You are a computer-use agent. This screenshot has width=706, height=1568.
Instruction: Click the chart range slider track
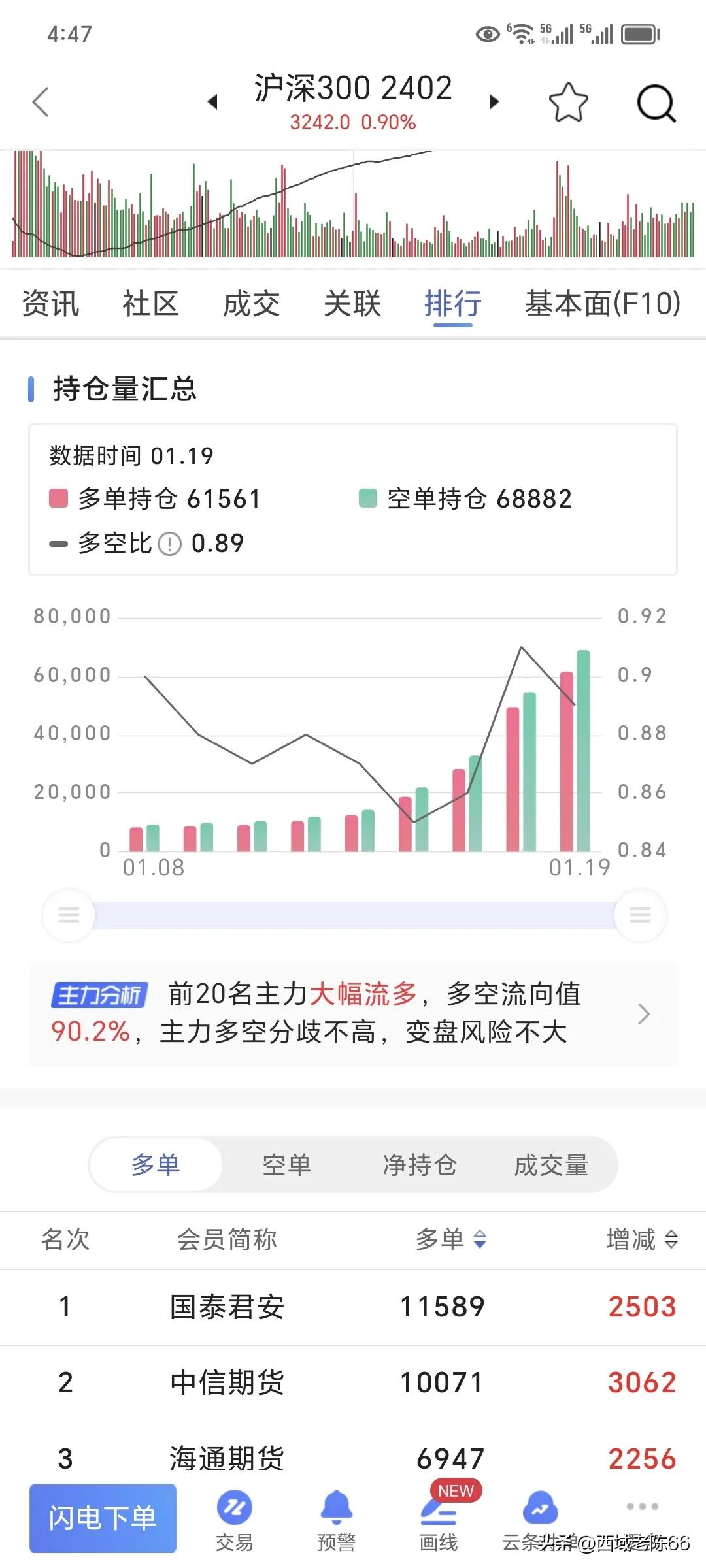(353, 915)
